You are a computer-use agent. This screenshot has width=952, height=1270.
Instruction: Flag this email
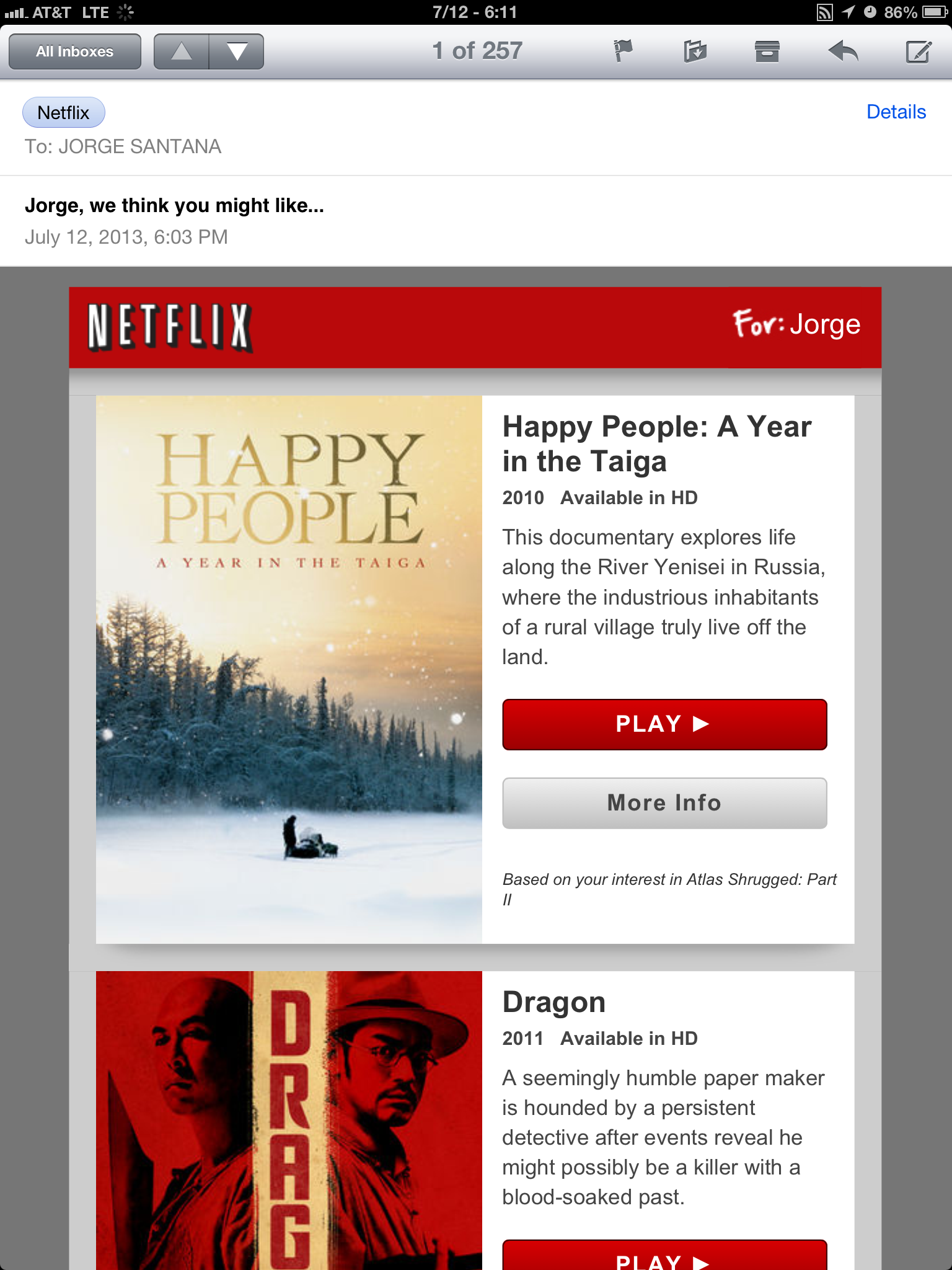pyautogui.click(x=623, y=51)
